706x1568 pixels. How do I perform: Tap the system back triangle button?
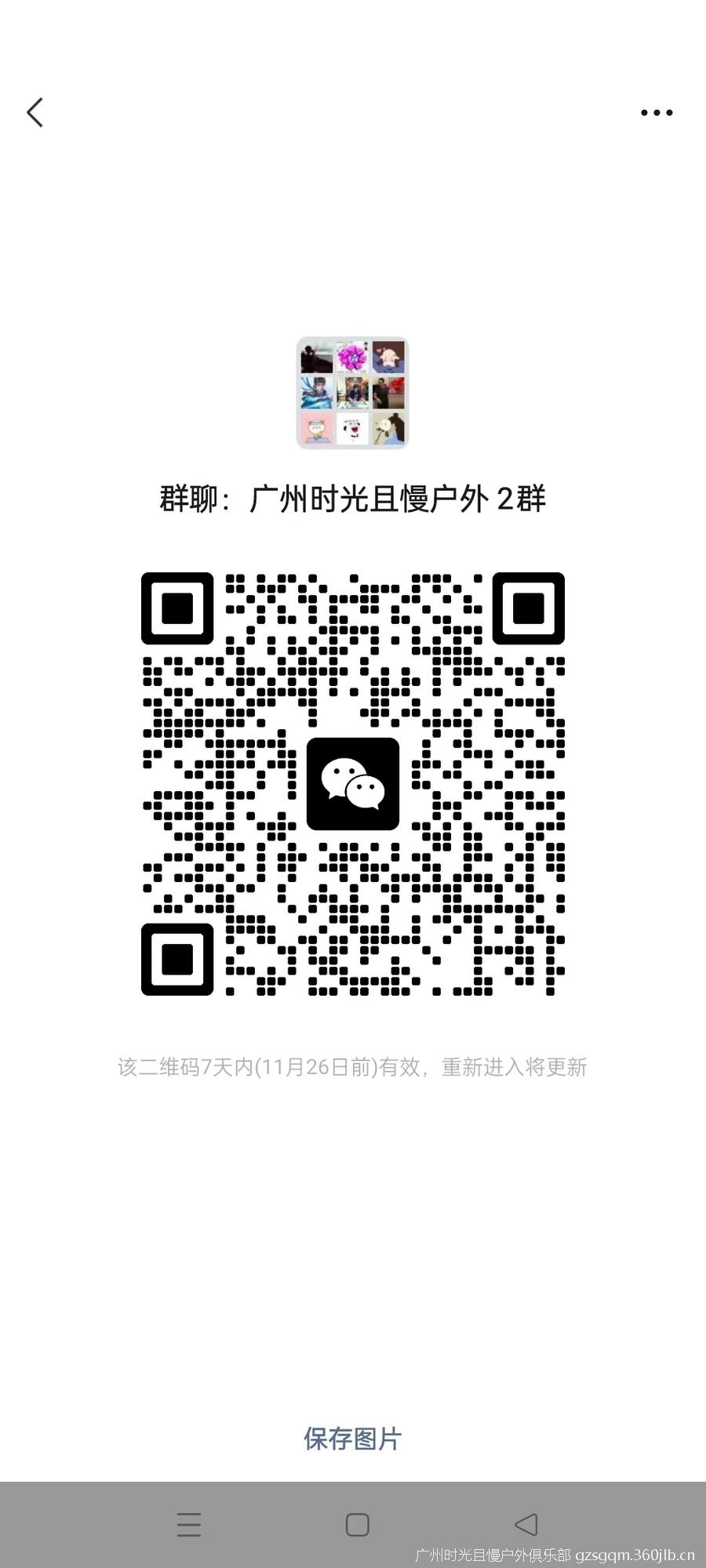[x=526, y=1524]
